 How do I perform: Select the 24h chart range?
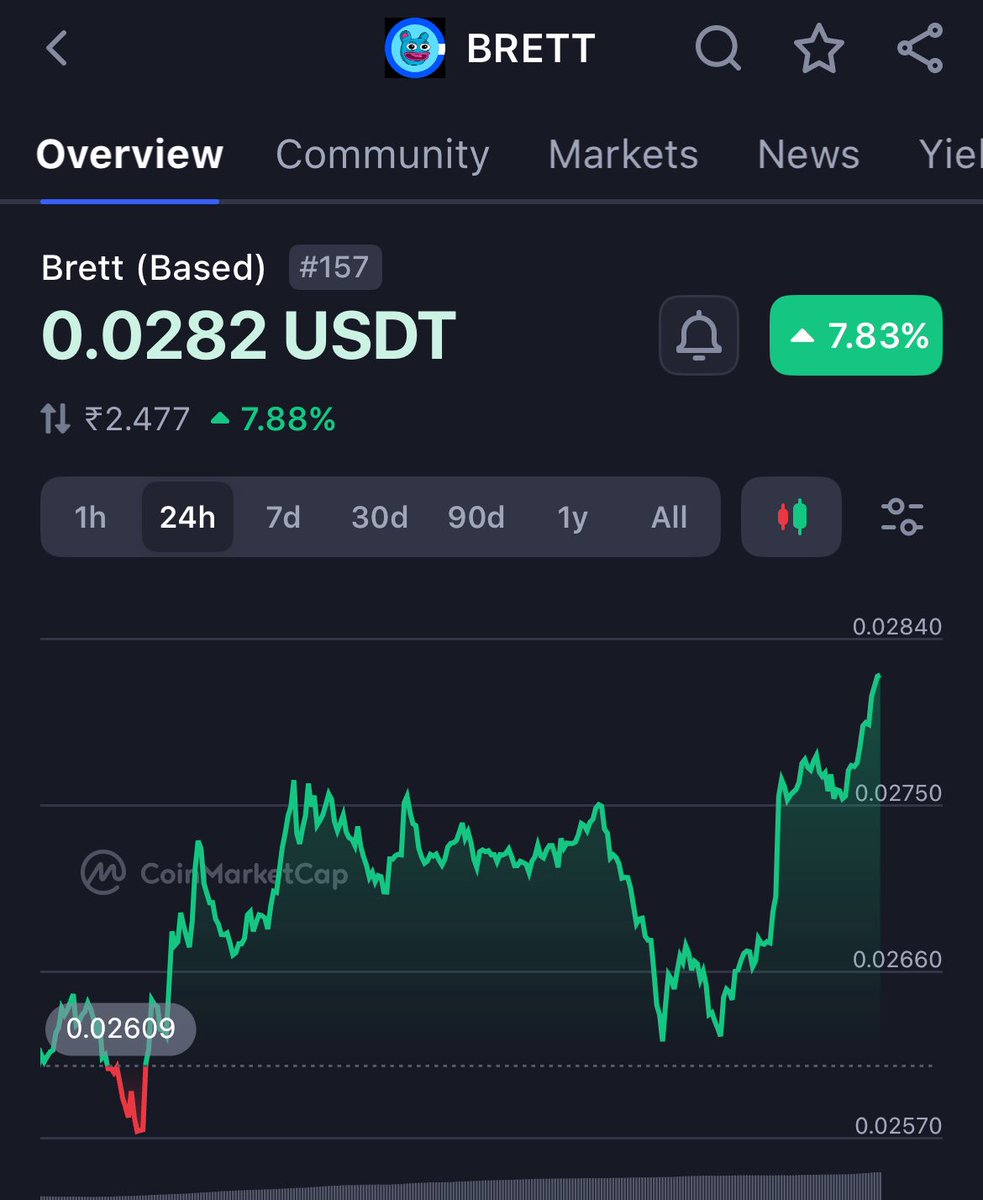187,517
